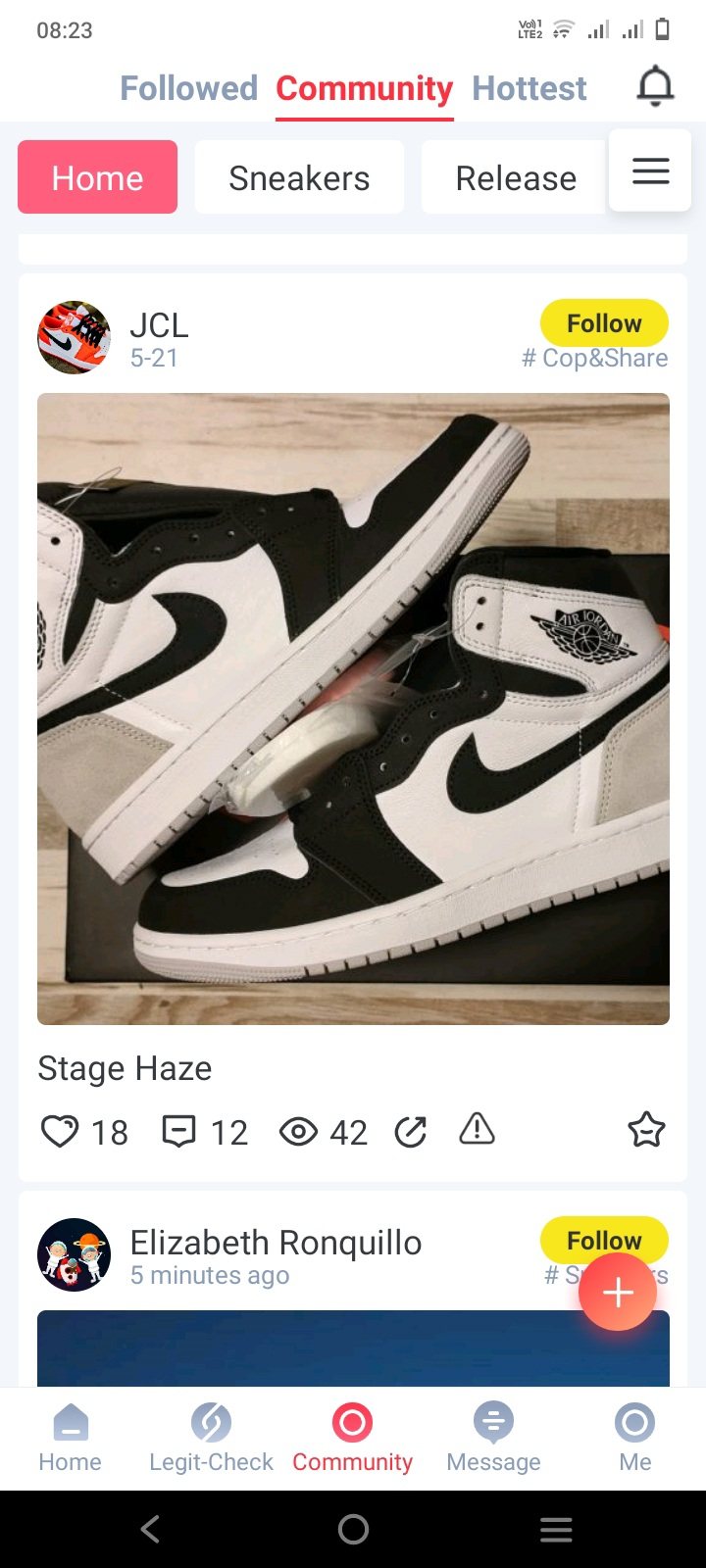Open the Me profile tab

[634, 1438]
